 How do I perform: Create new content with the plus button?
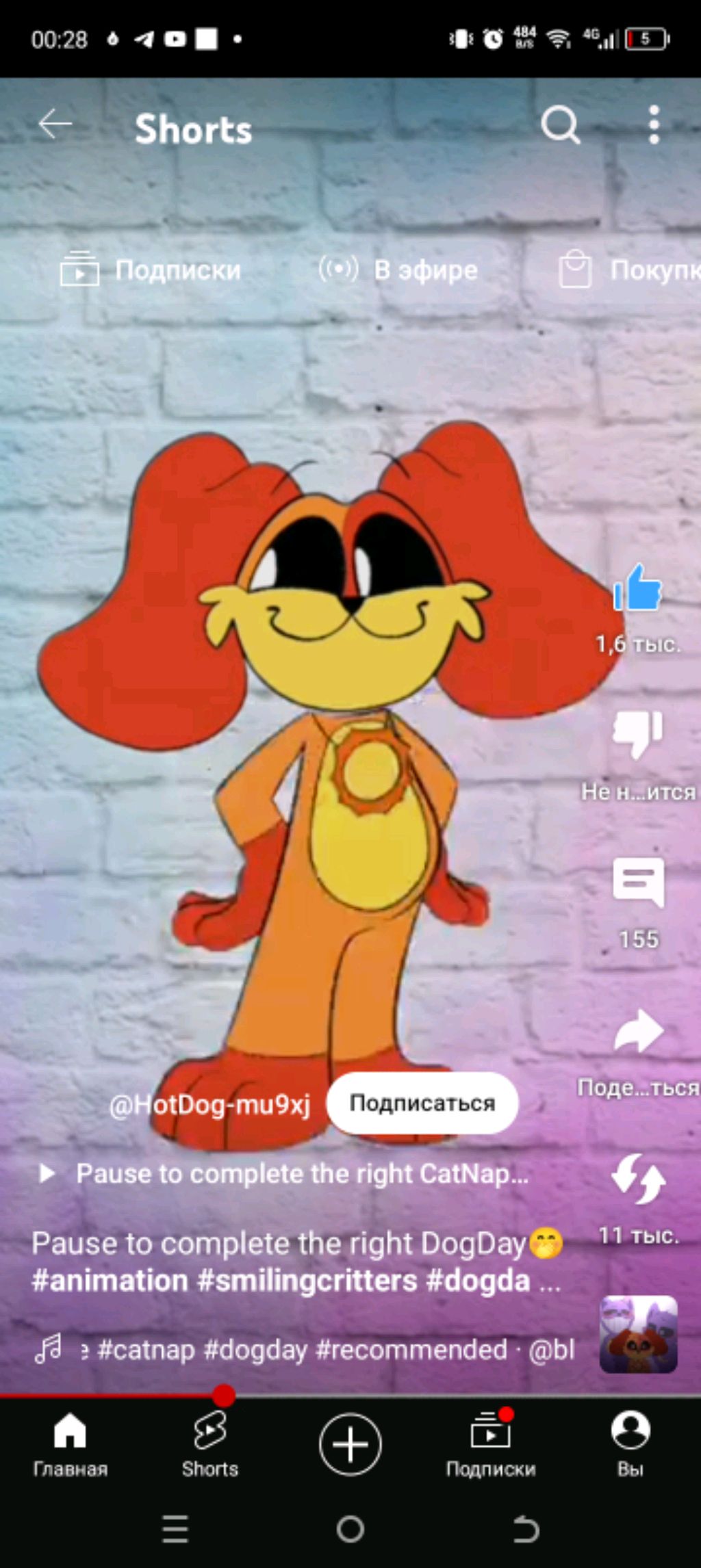click(350, 1445)
